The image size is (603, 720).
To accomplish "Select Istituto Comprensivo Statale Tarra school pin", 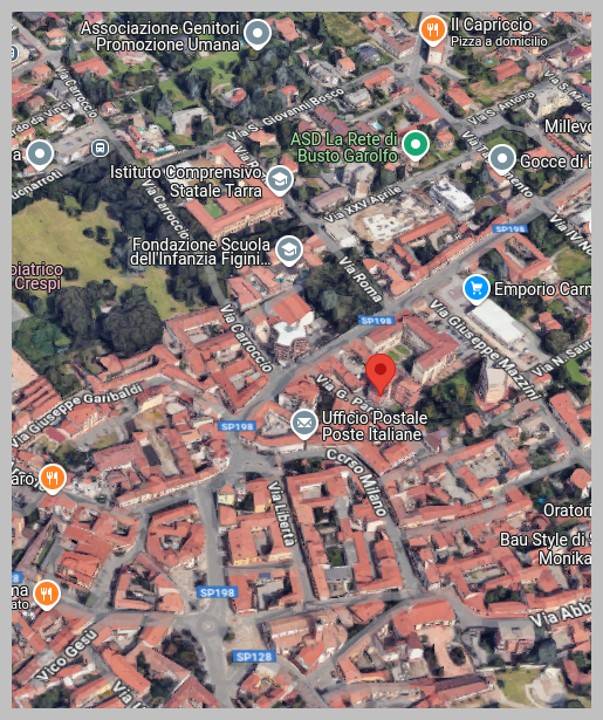I will click(280, 180).
